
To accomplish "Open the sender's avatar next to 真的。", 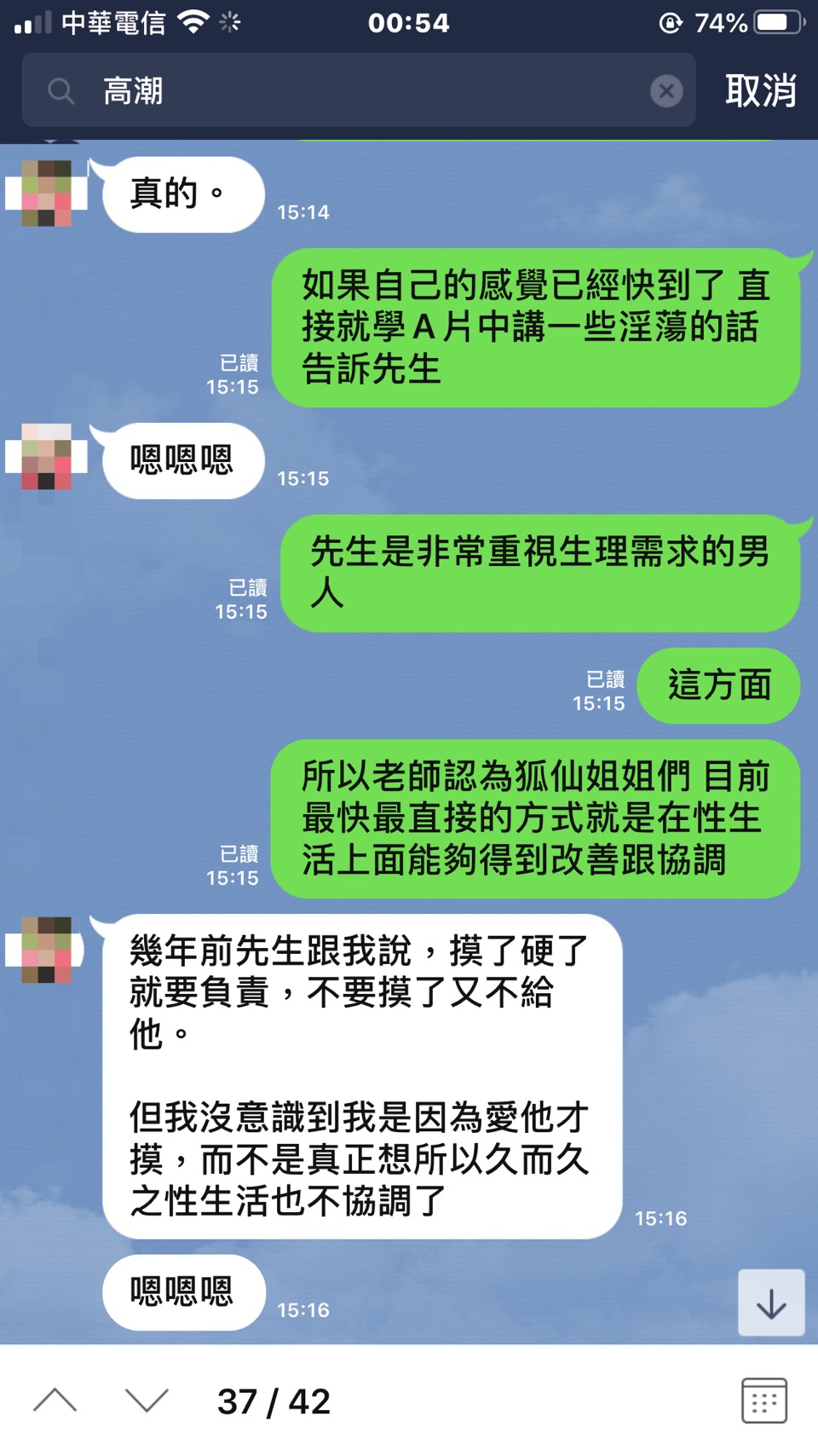I will (x=47, y=193).
